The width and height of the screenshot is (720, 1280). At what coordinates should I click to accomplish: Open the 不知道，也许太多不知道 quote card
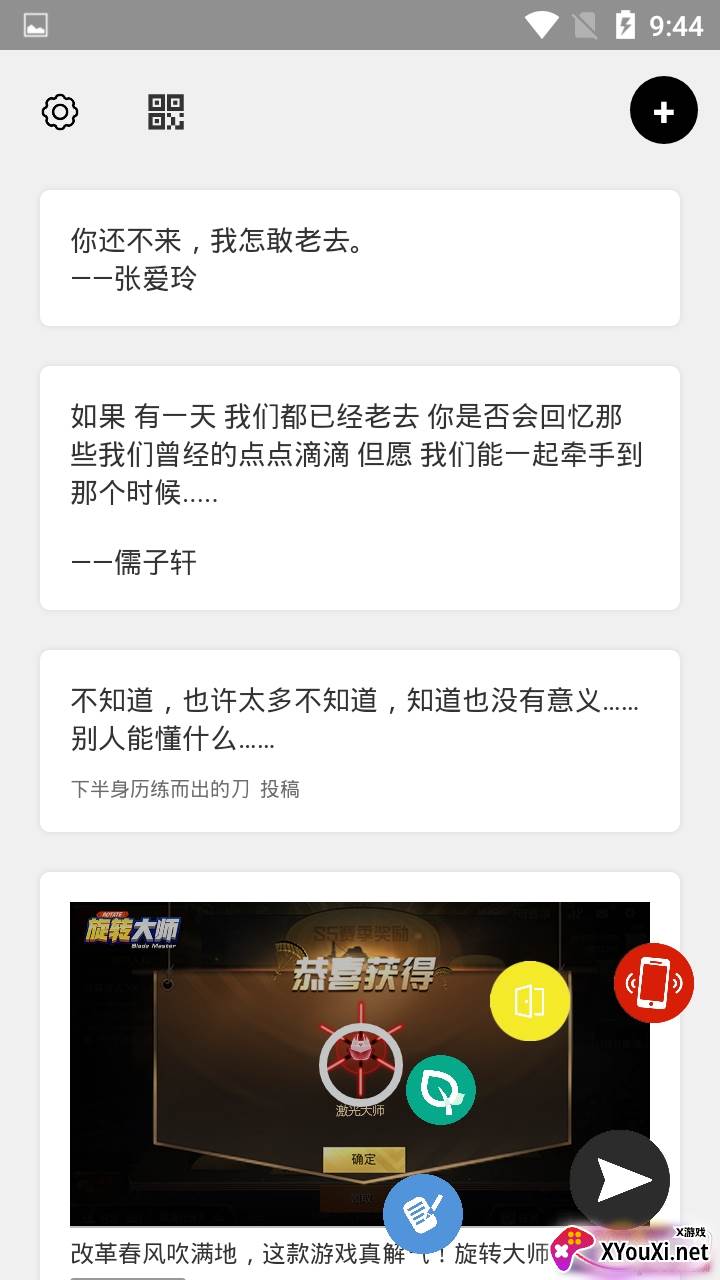point(360,741)
